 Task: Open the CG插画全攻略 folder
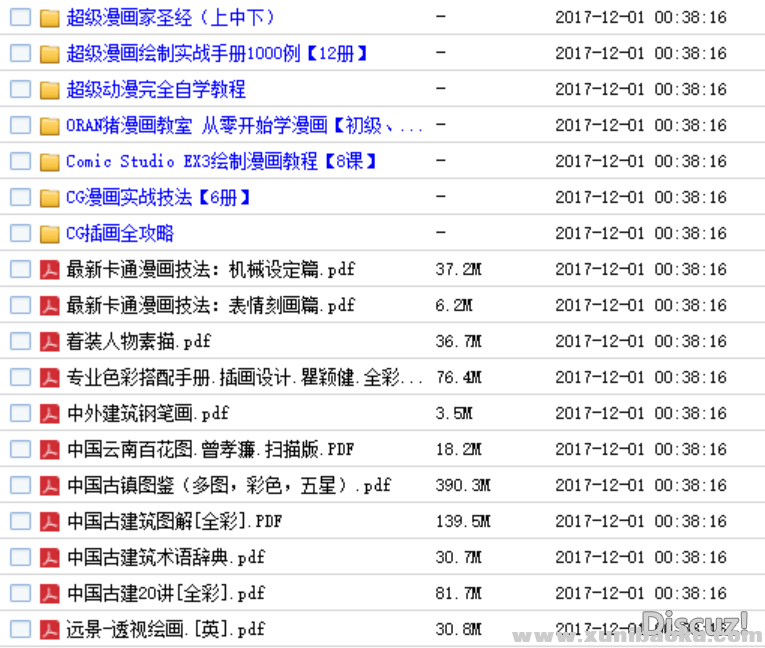(x=119, y=233)
